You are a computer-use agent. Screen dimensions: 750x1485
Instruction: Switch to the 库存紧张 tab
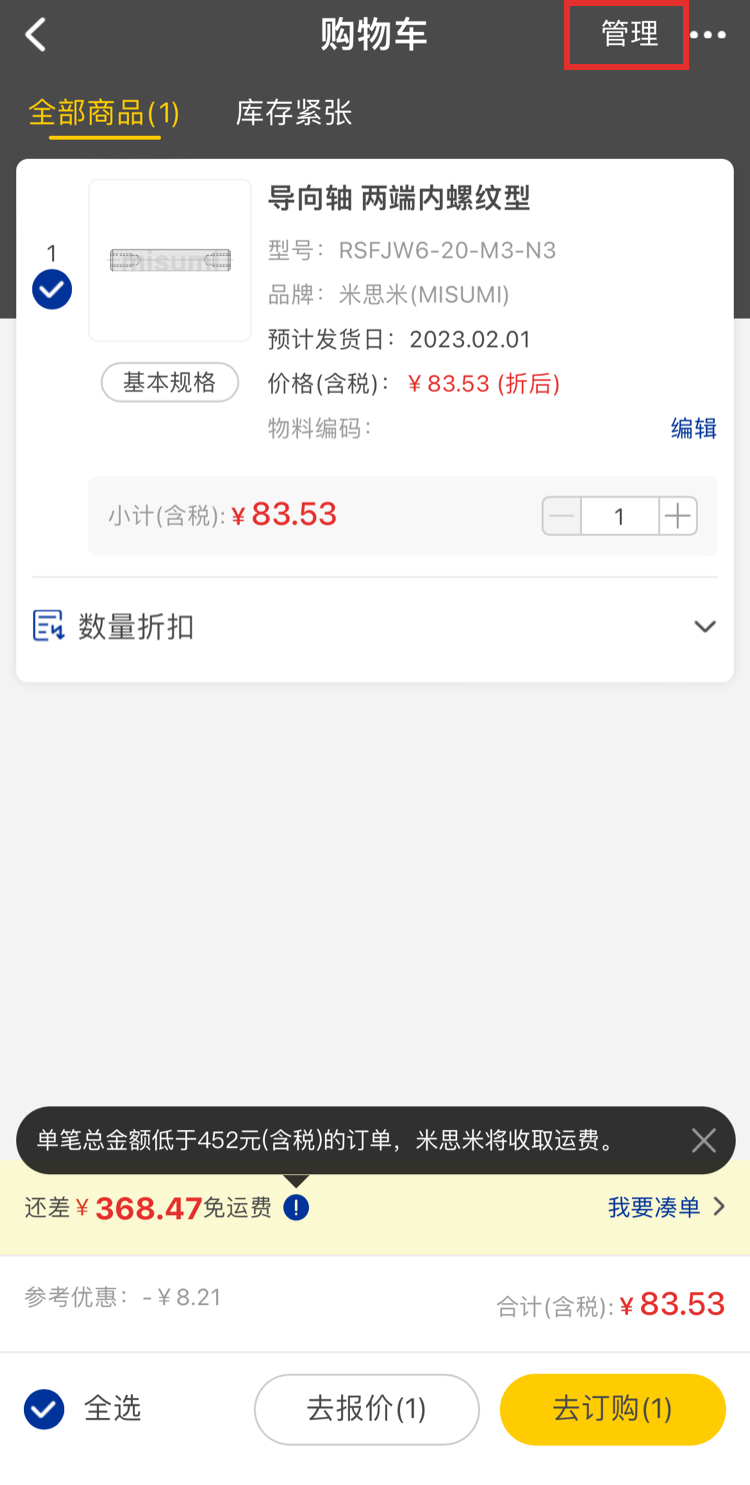pyautogui.click(x=294, y=113)
